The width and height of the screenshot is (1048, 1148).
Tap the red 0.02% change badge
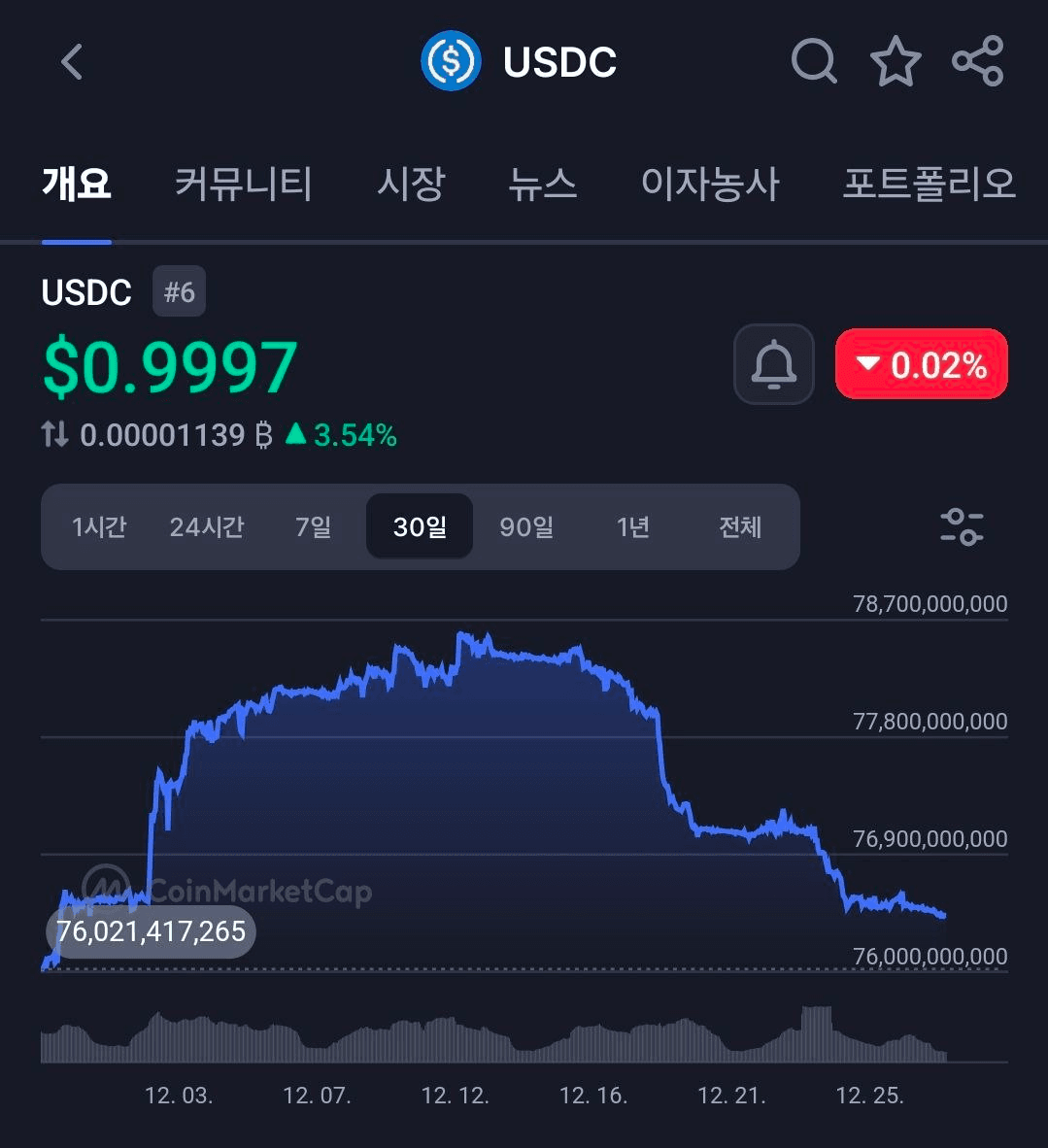tap(921, 364)
